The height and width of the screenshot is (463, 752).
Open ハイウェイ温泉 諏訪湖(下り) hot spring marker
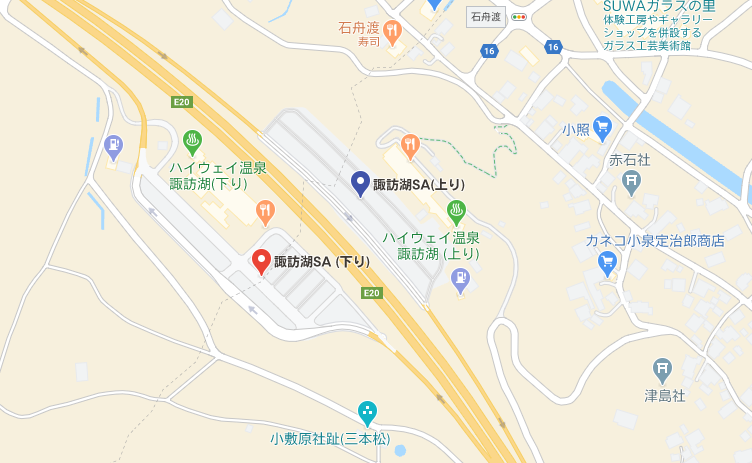point(193,141)
